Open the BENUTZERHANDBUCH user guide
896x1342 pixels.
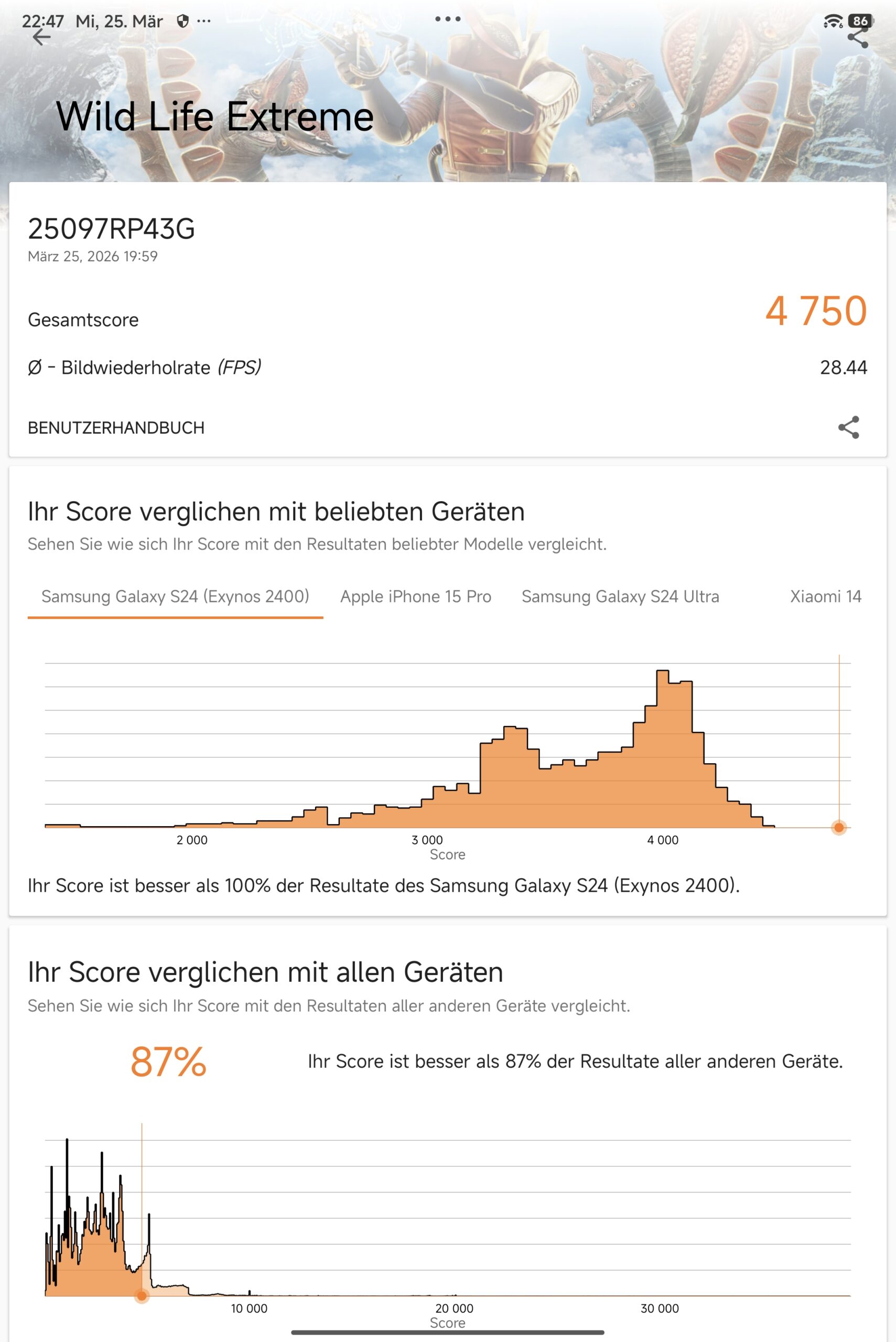(116, 428)
